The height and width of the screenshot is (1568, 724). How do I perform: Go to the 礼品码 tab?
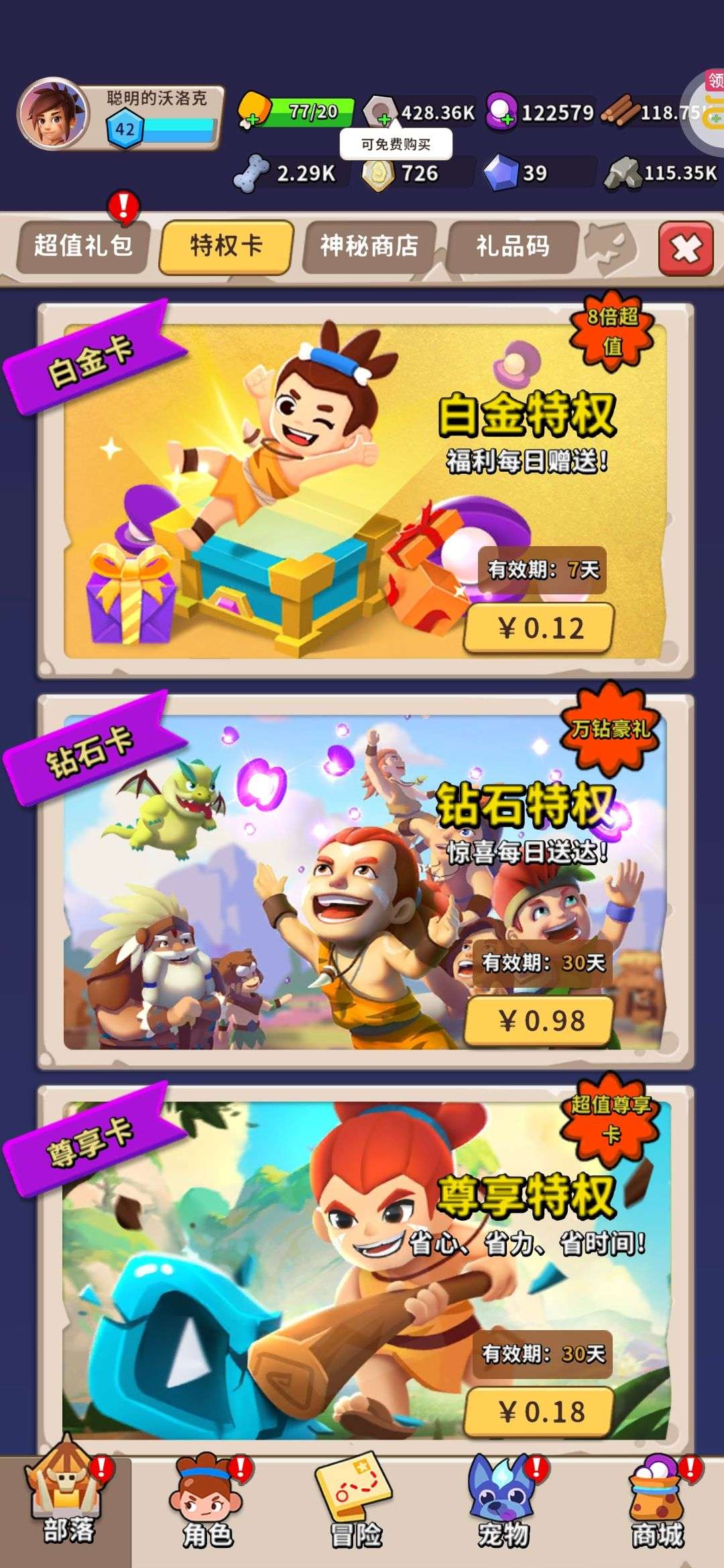click(x=513, y=246)
